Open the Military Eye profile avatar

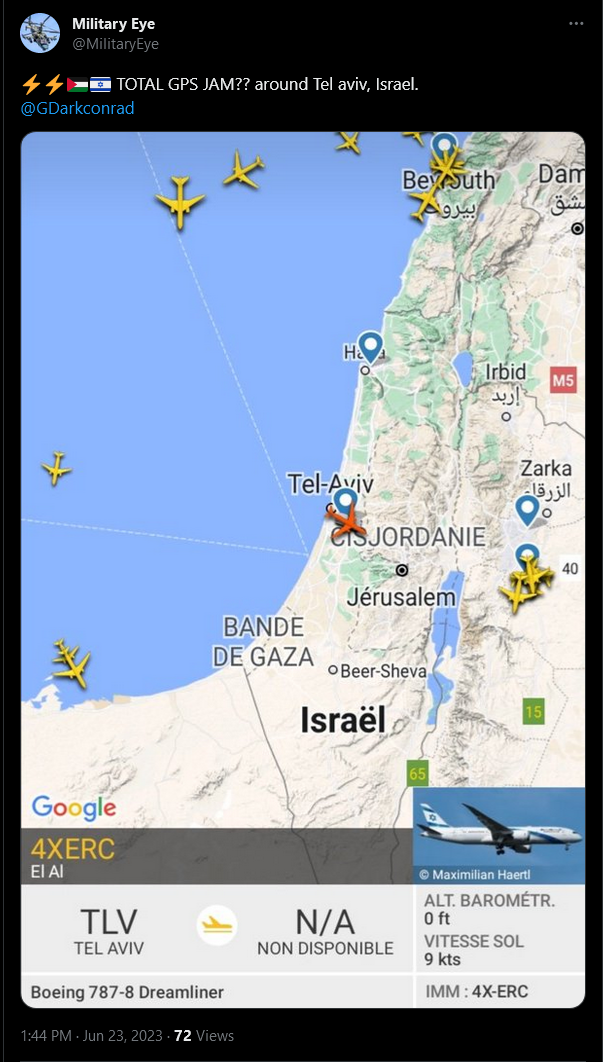pos(40,33)
